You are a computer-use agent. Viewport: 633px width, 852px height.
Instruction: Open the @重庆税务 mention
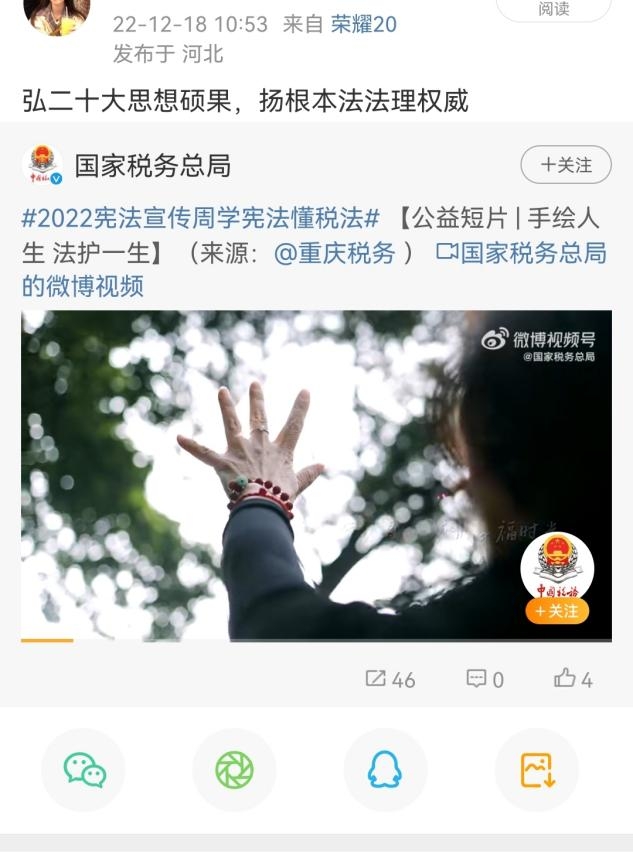click(x=334, y=253)
